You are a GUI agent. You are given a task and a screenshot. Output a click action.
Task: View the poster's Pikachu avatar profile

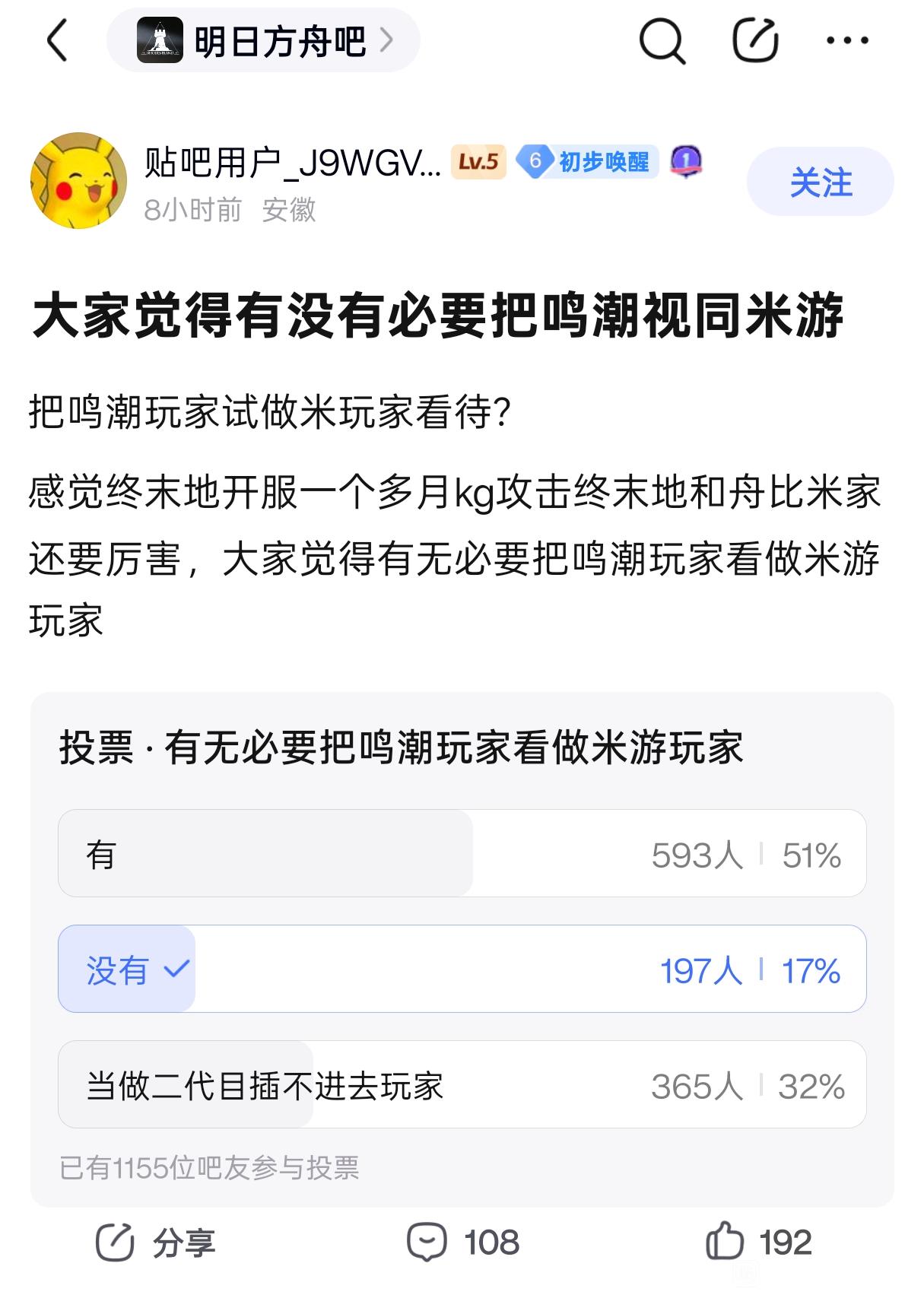coord(78,181)
